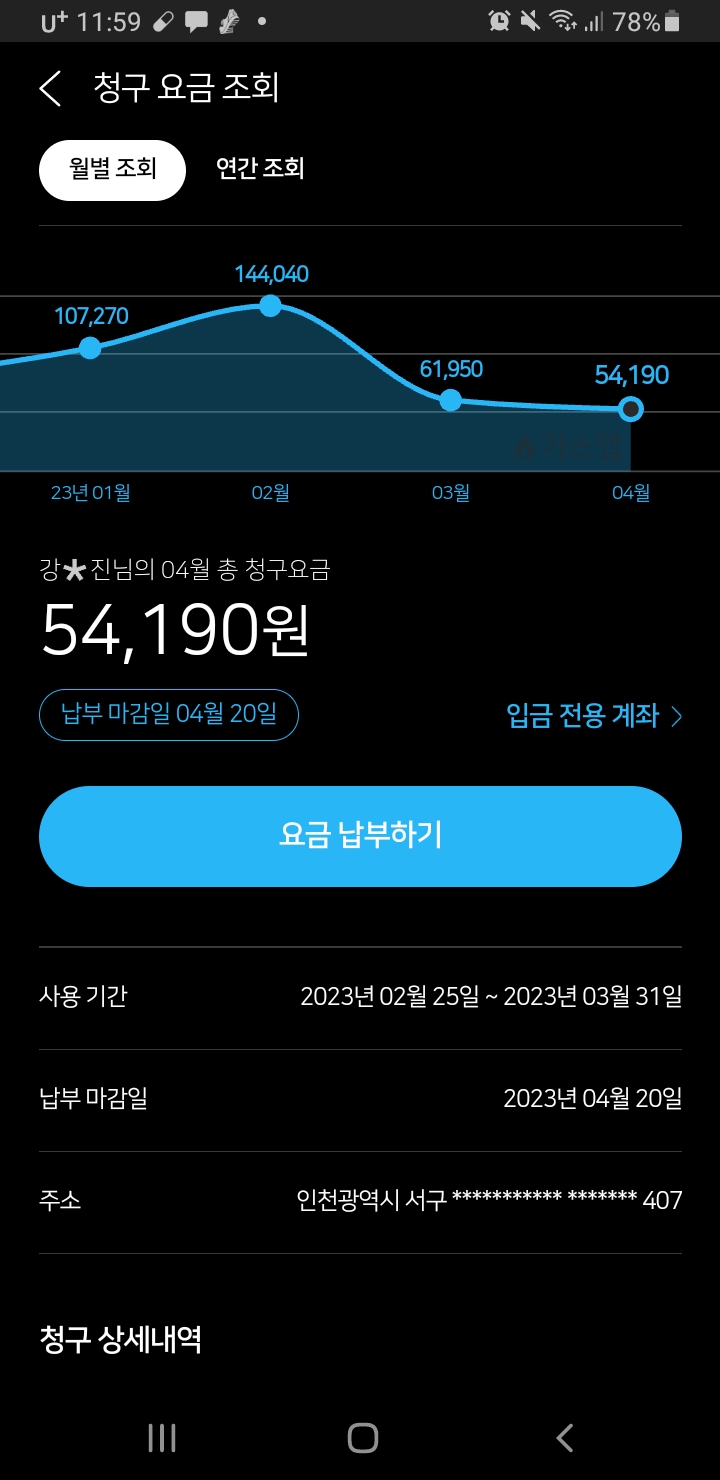Tap 요금 납부하기 to pay the bill
This screenshot has height=1480, width=720.
click(x=360, y=836)
